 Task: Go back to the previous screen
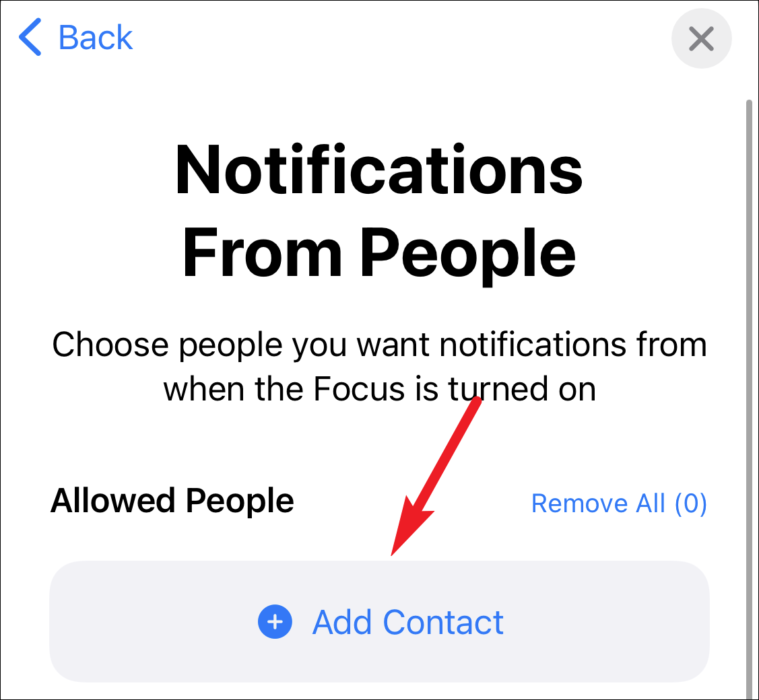point(76,37)
